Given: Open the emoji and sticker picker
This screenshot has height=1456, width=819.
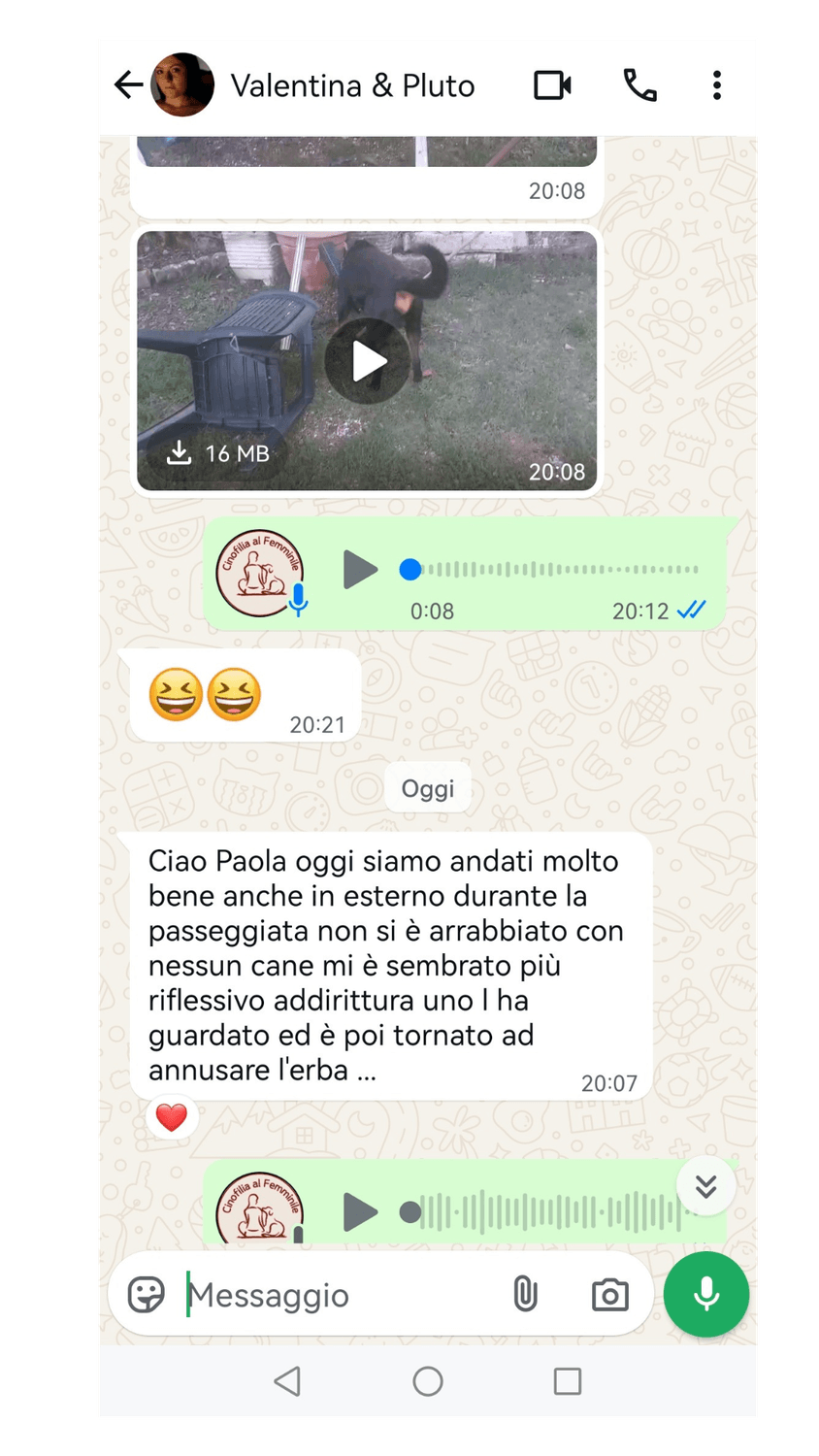Looking at the screenshot, I should click(147, 1295).
